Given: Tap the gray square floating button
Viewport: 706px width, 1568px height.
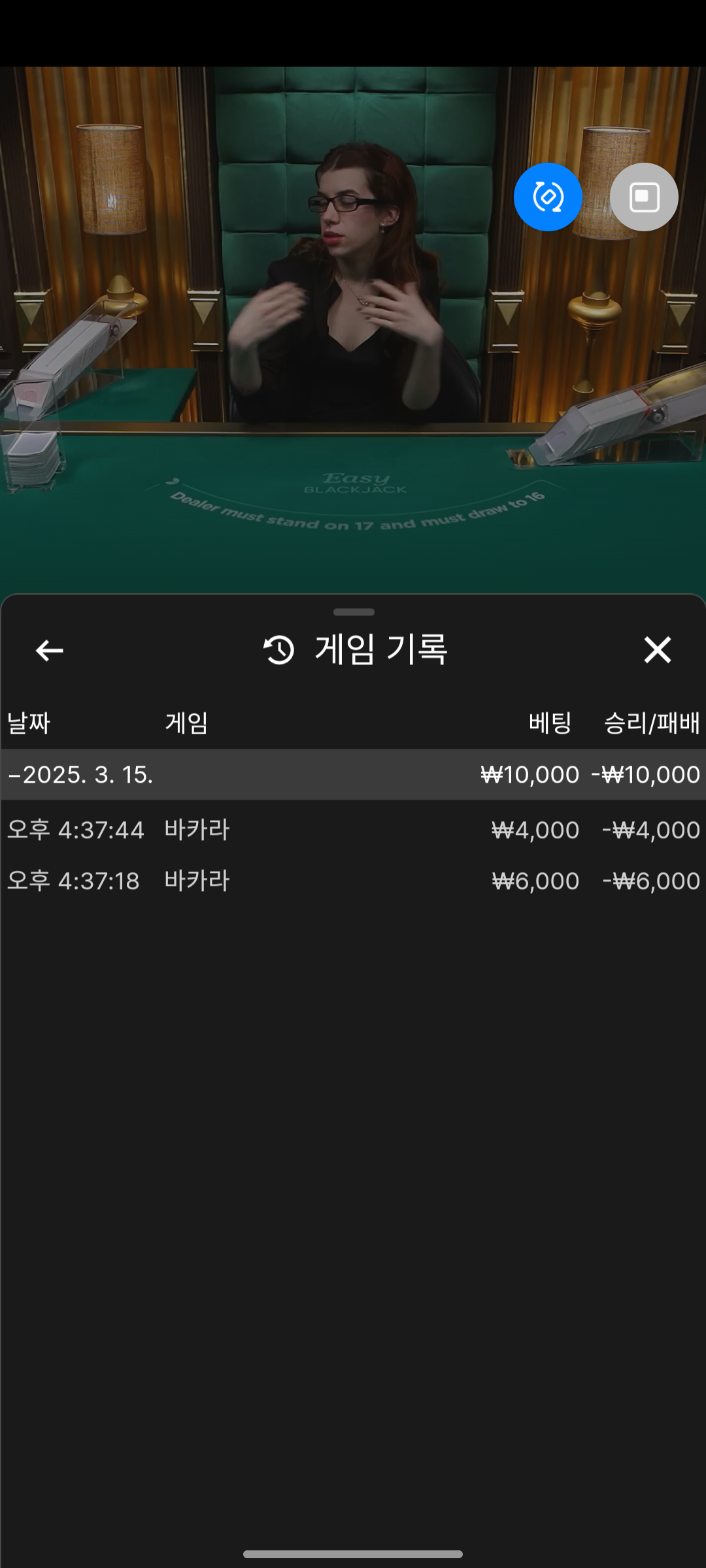Looking at the screenshot, I should tap(644, 197).
